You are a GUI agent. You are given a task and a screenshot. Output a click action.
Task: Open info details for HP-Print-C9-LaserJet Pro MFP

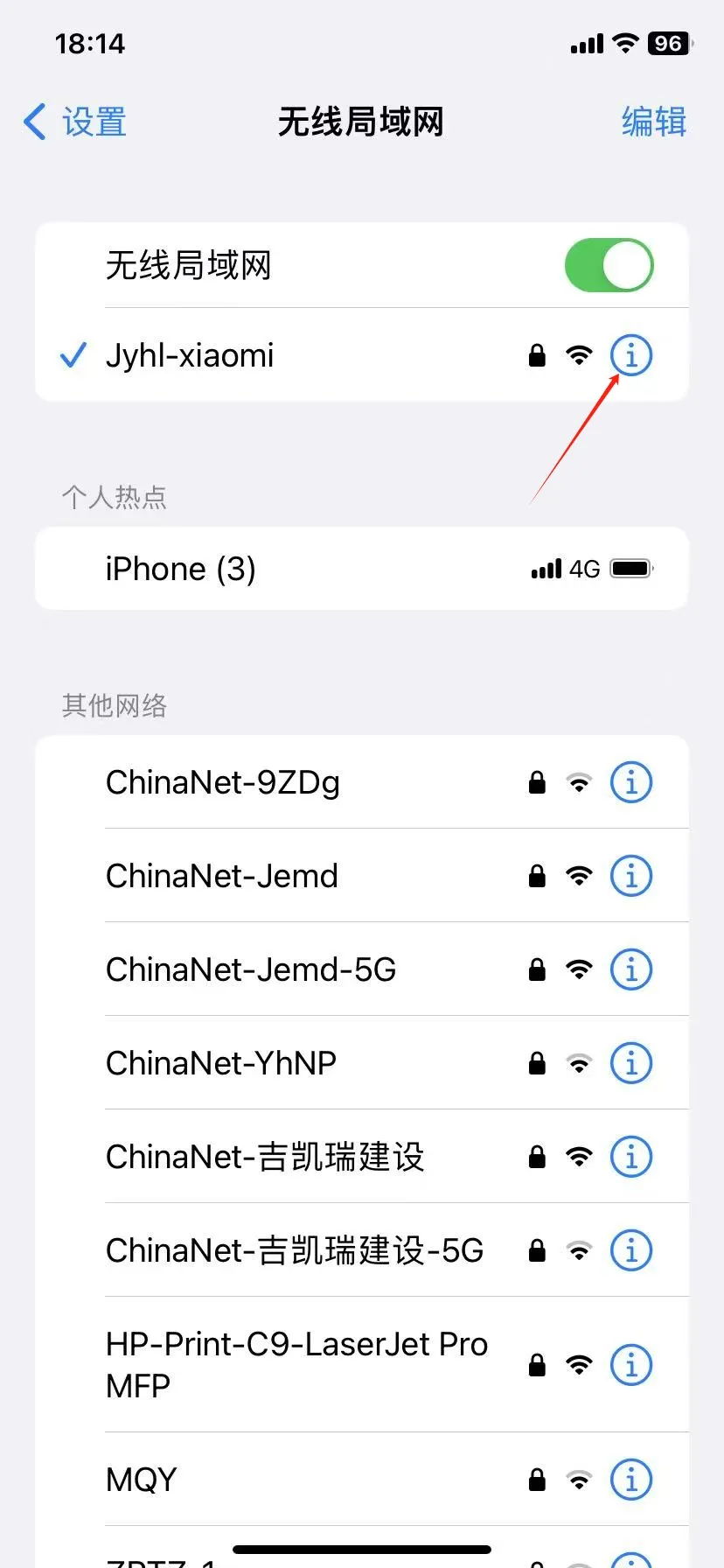click(631, 1363)
